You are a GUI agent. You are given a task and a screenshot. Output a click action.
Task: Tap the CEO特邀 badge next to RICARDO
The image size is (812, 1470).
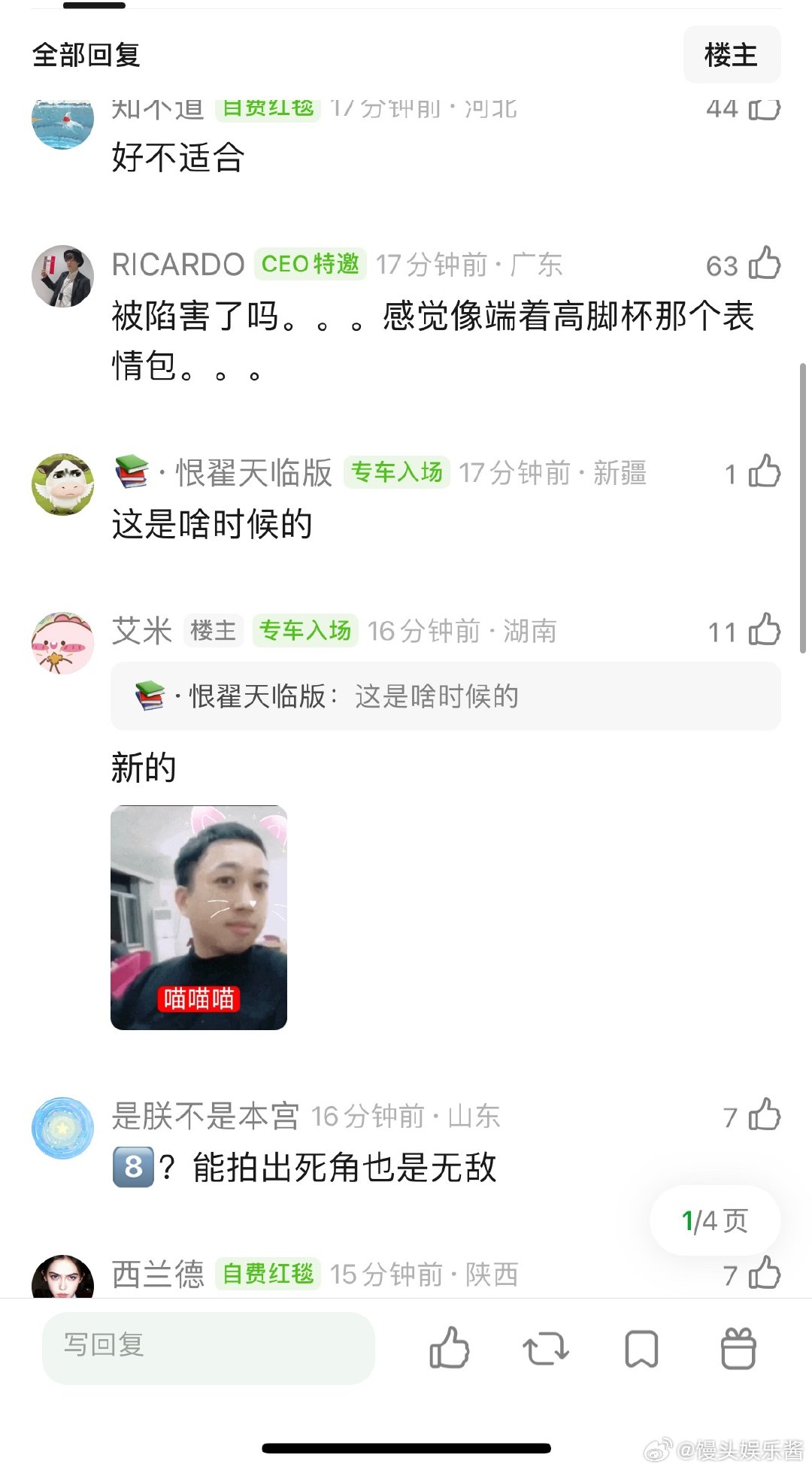[311, 265]
